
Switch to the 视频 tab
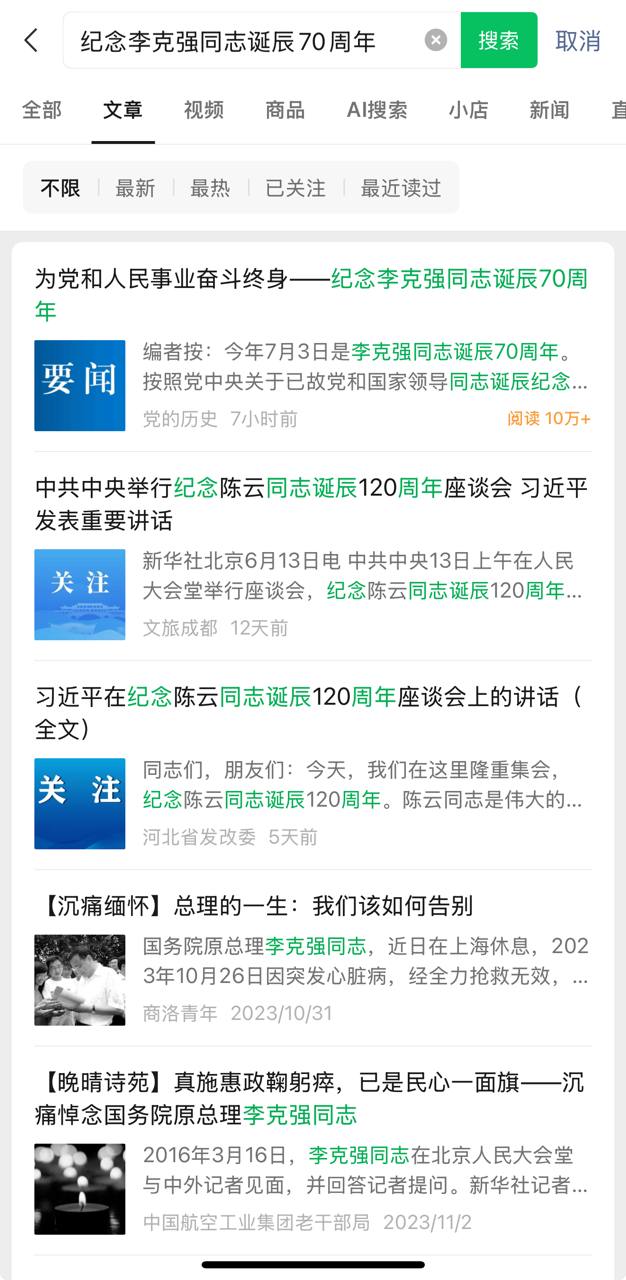click(203, 110)
